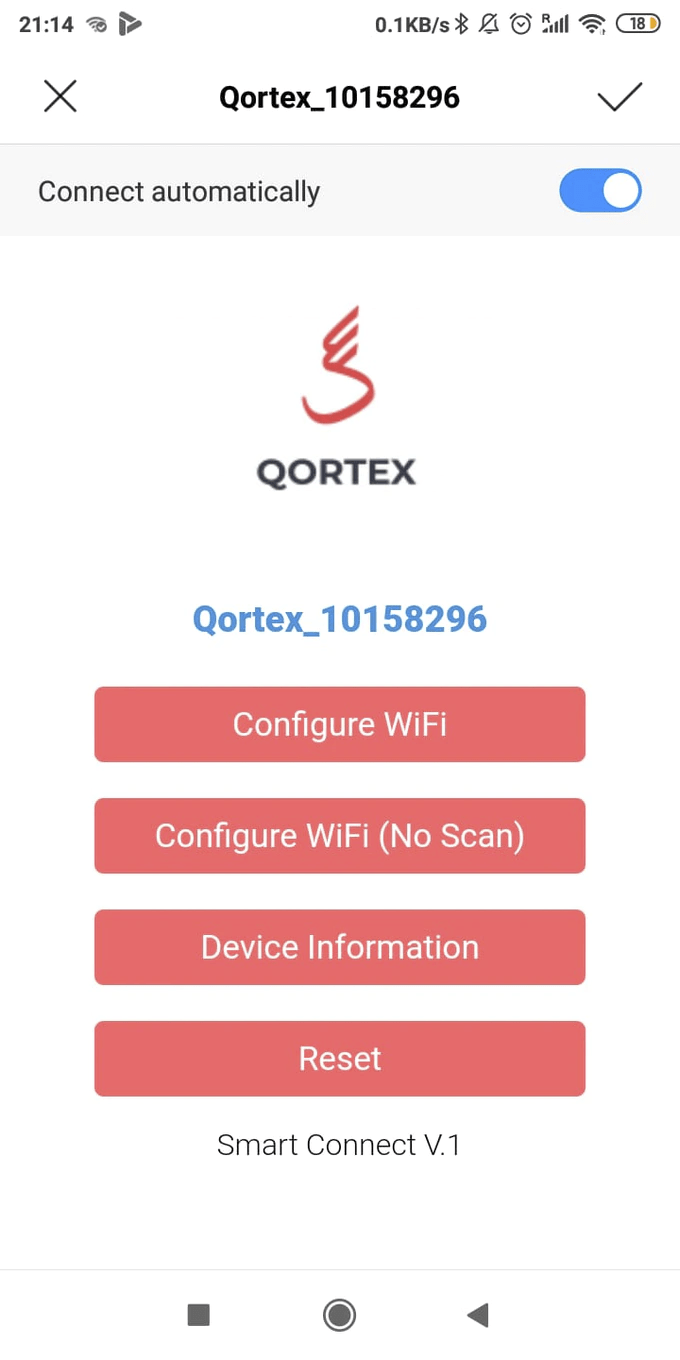Select Configure WiFi (No Scan)

[x=340, y=836]
